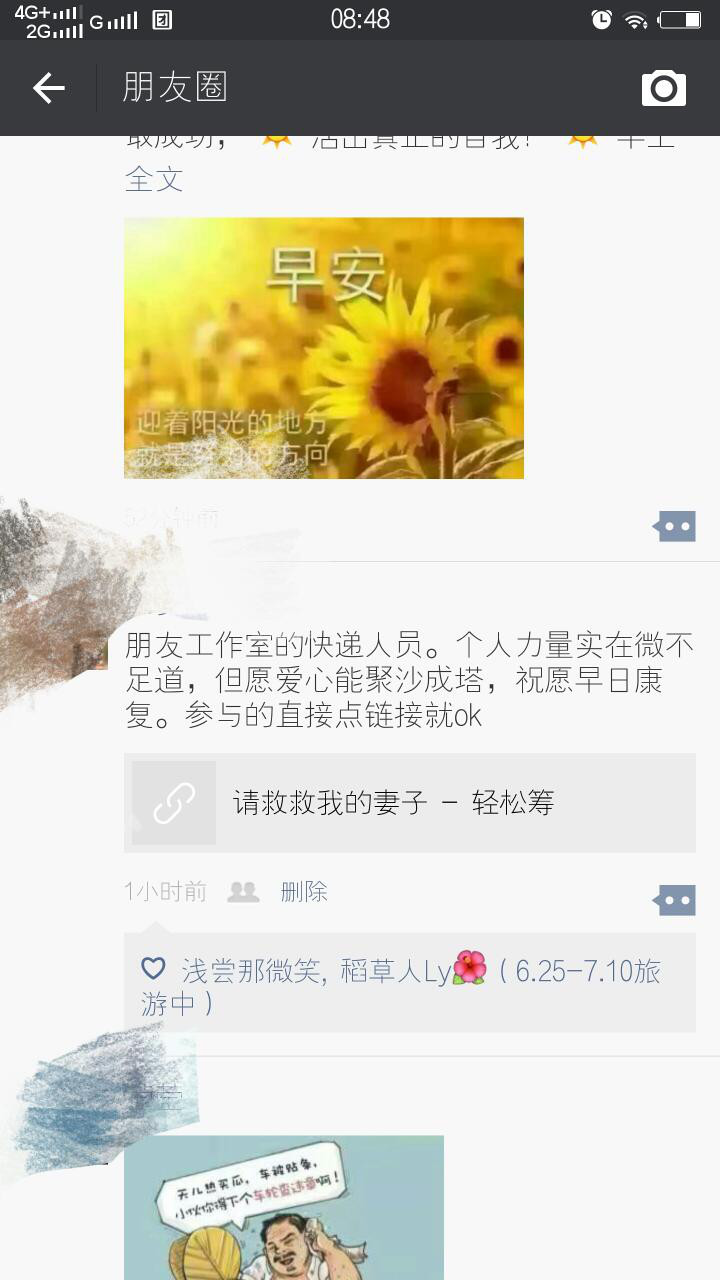Viewport: 720px width, 1280px height.
Task: Expand the post with 全文
Action: tap(154, 179)
